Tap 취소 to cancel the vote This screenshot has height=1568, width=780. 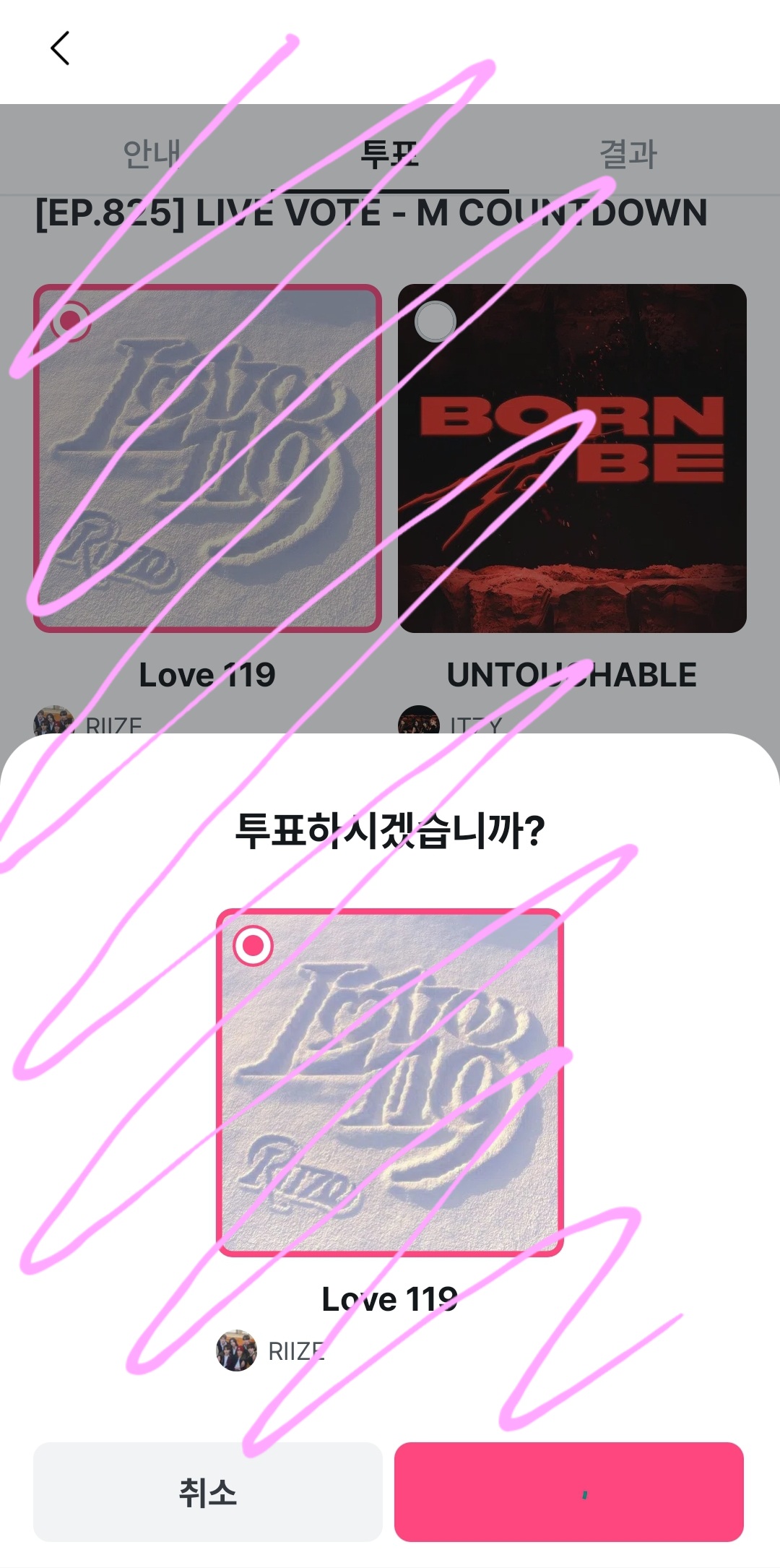[208, 1491]
